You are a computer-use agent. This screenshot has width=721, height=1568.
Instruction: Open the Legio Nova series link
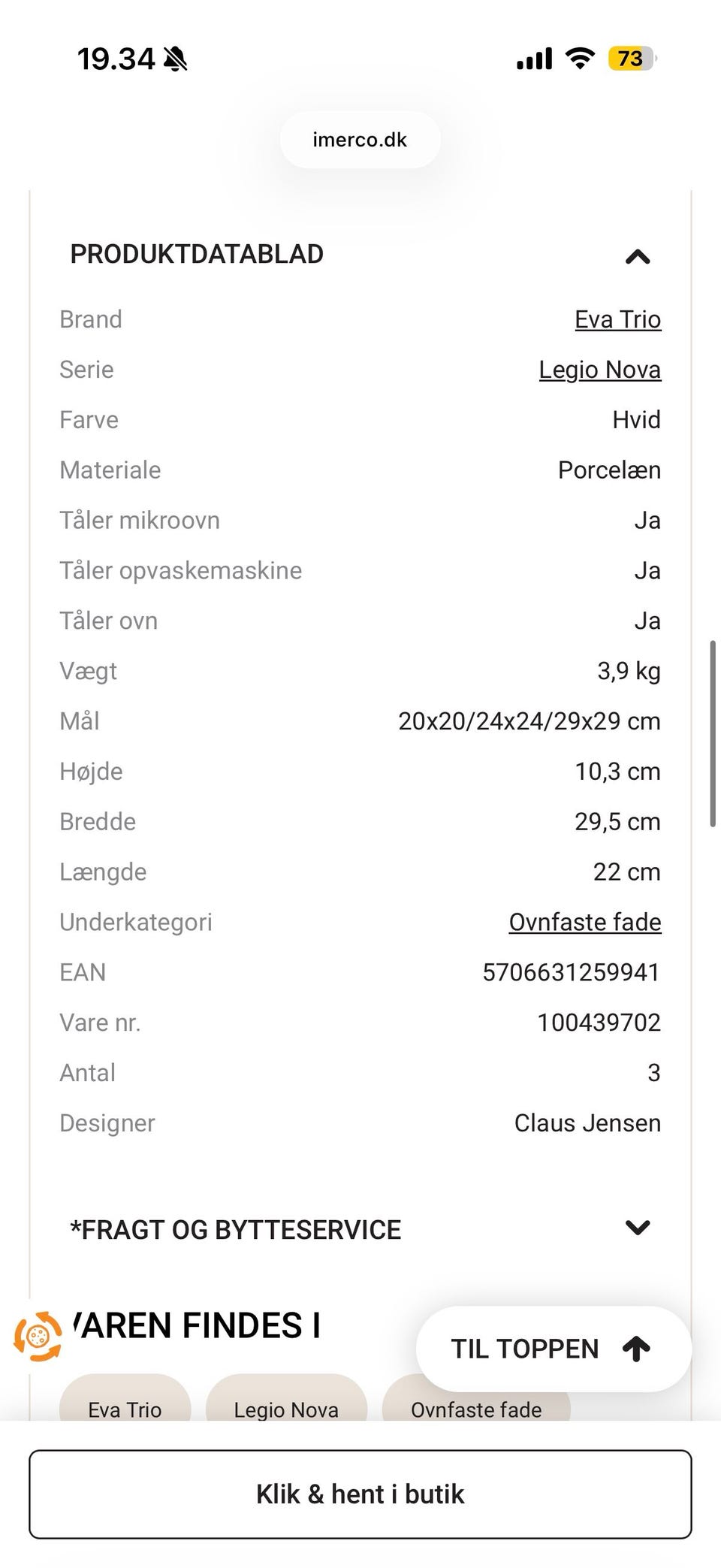point(600,370)
